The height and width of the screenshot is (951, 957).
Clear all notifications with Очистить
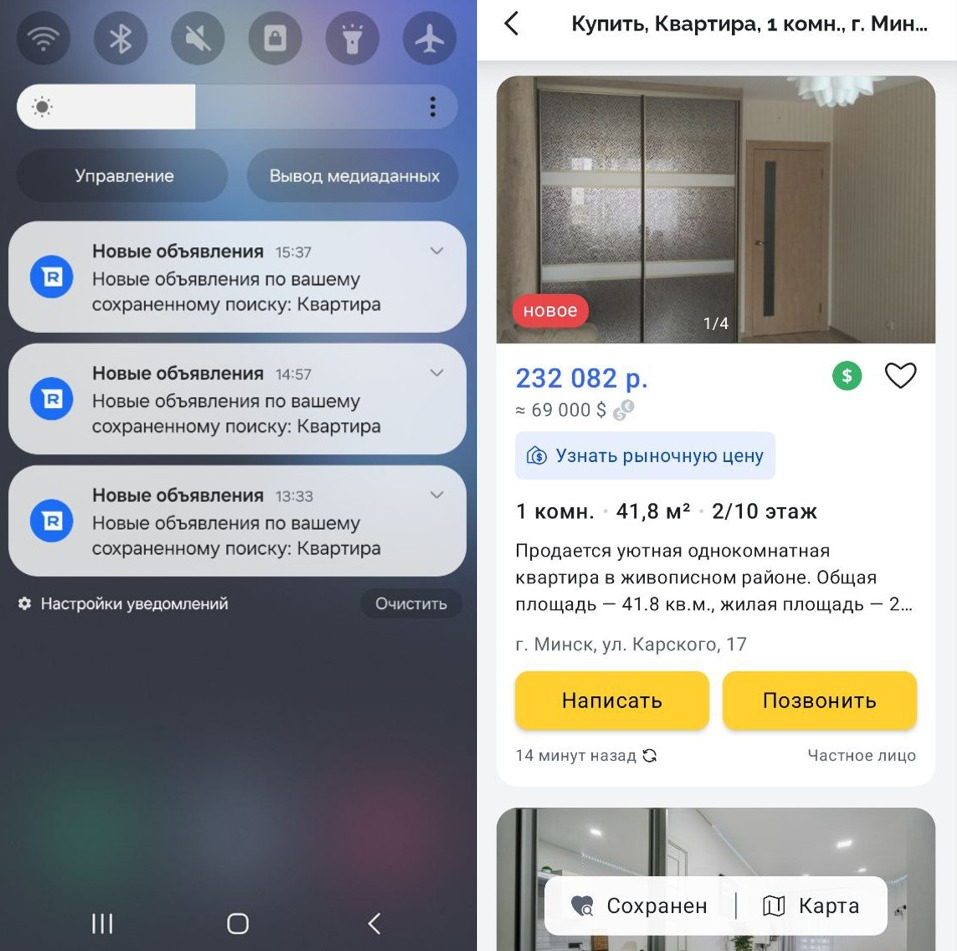[411, 604]
